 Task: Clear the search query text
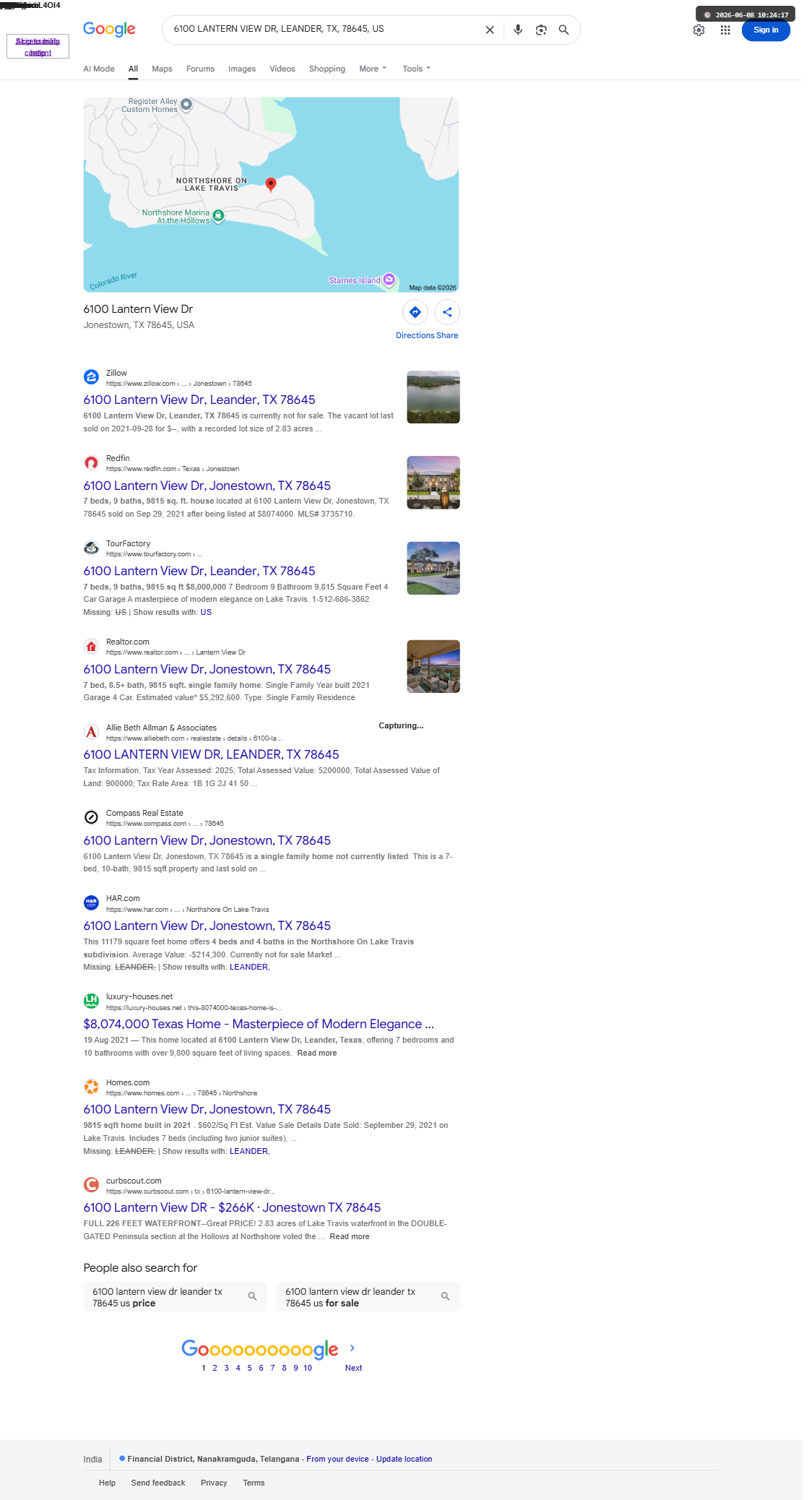[x=490, y=30]
